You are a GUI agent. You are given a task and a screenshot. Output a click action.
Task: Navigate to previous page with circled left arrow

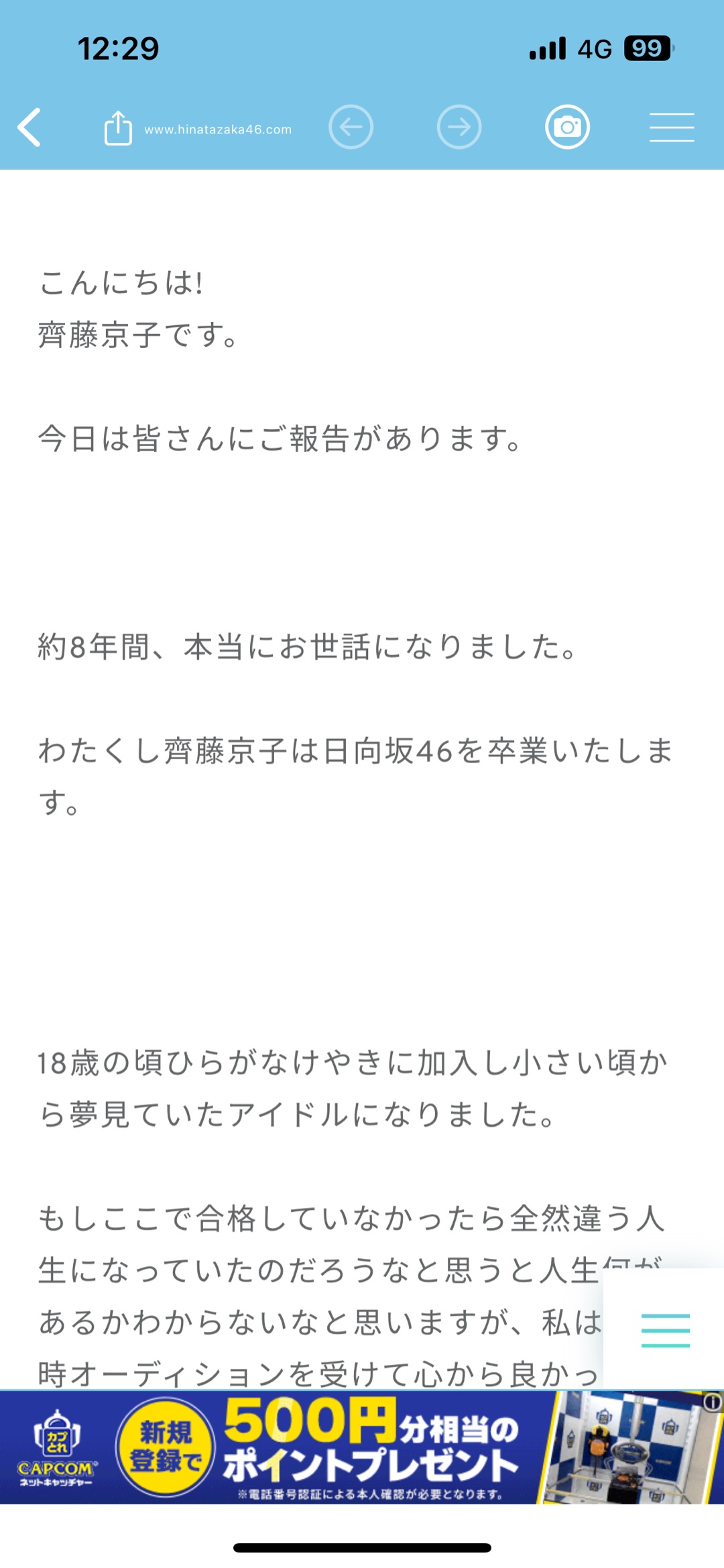click(351, 127)
